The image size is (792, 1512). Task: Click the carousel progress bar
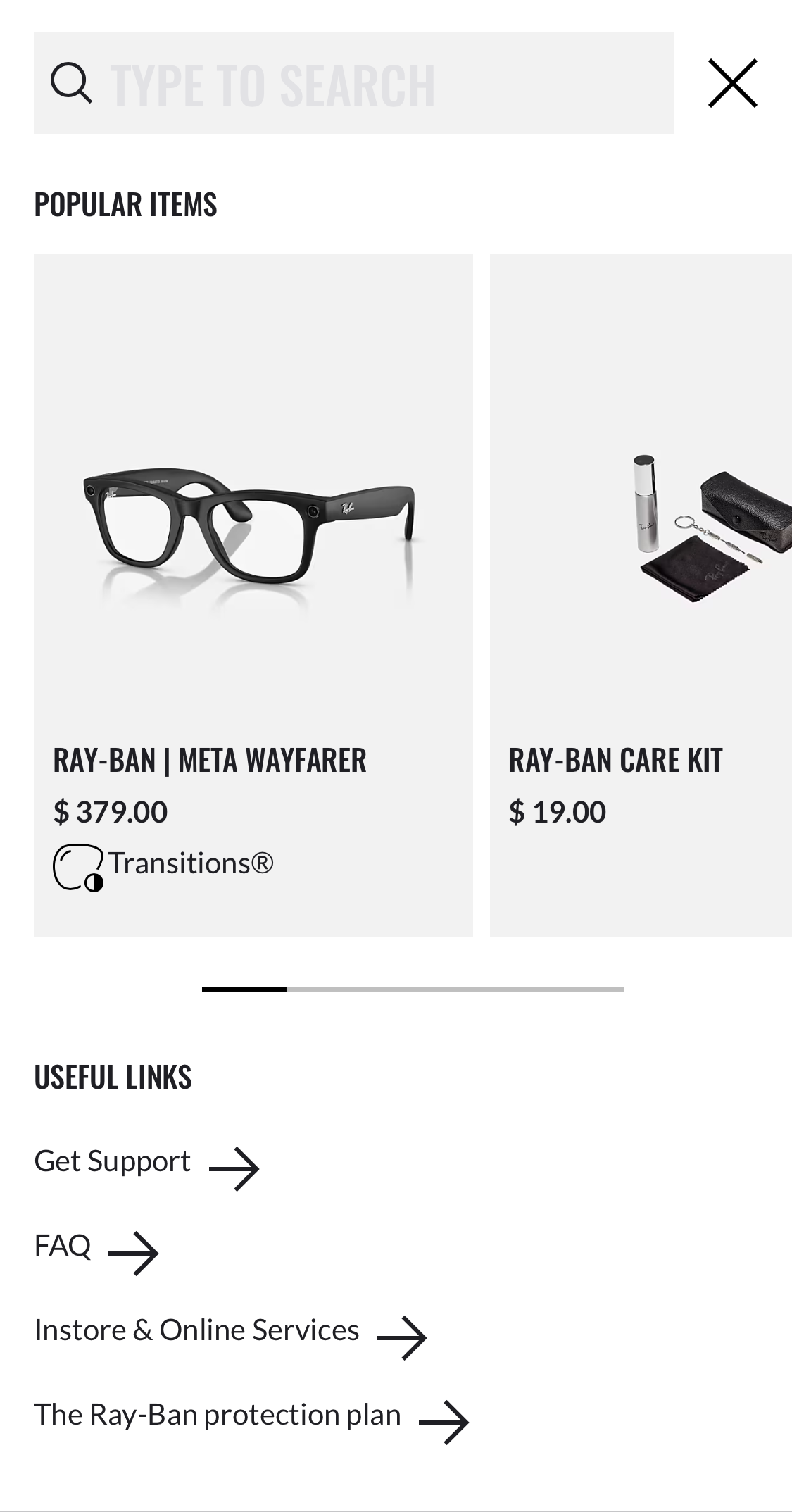413,989
